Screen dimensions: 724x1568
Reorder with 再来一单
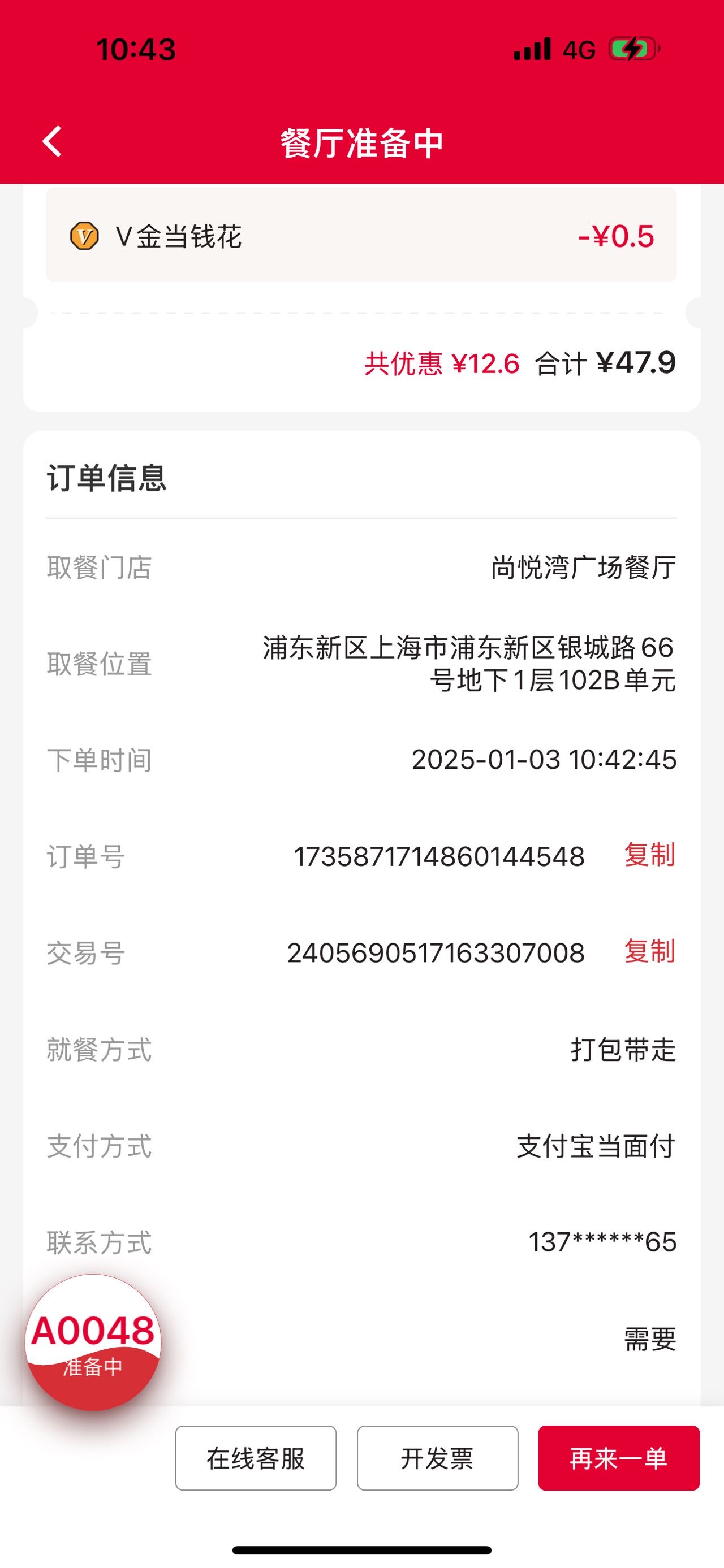pyautogui.click(x=619, y=1458)
